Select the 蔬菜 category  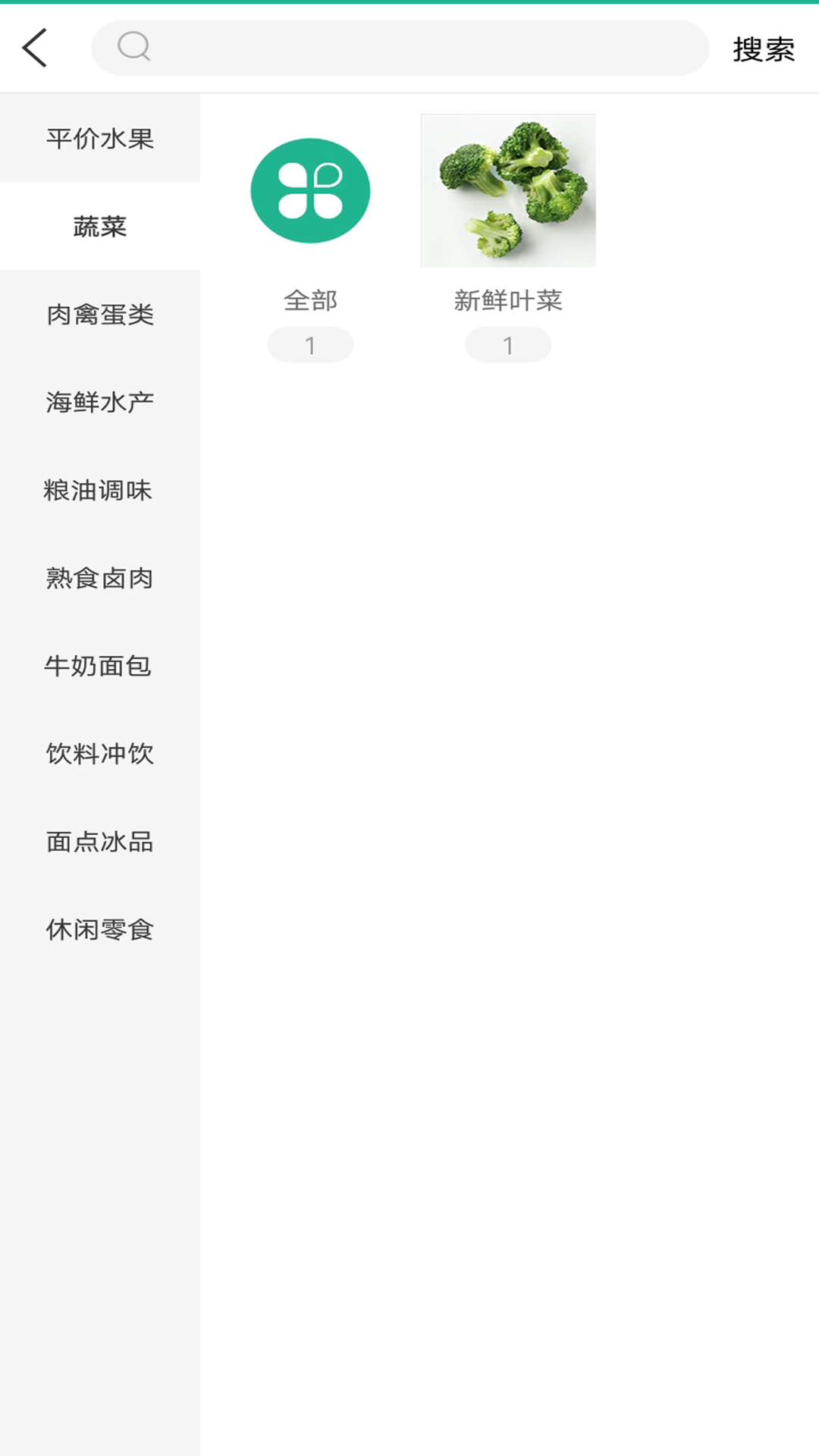pos(100,226)
